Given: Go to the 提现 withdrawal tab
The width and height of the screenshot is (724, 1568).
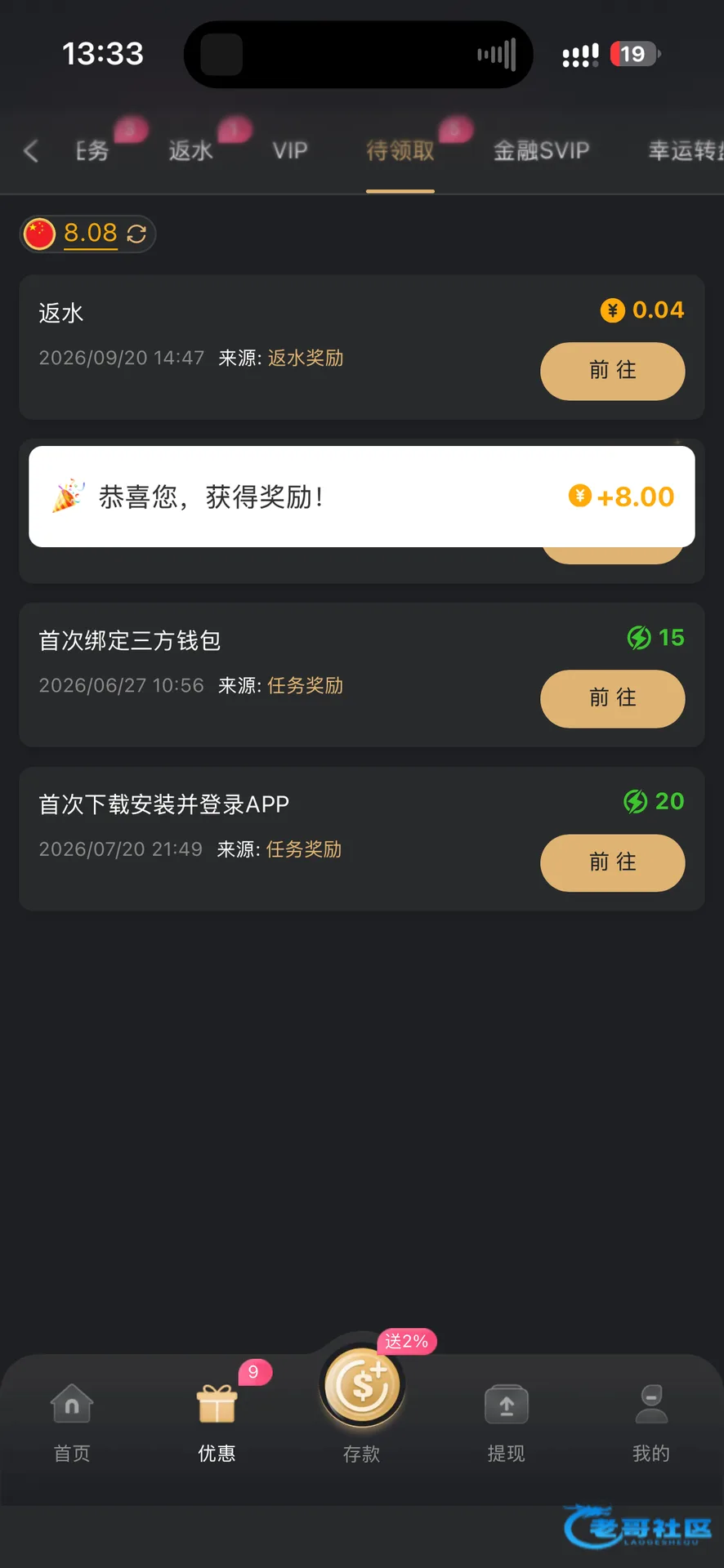Looking at the screenshot, I should (507, 1423).
